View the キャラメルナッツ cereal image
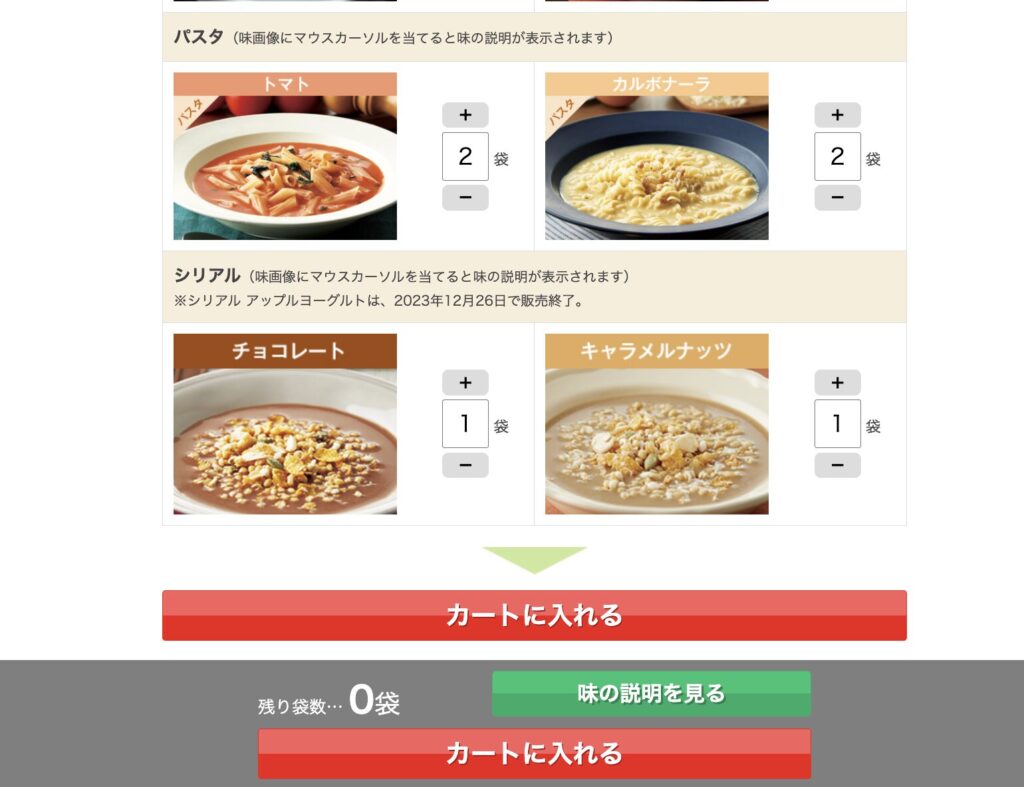 pyautogui.click(x=657, y=425)
